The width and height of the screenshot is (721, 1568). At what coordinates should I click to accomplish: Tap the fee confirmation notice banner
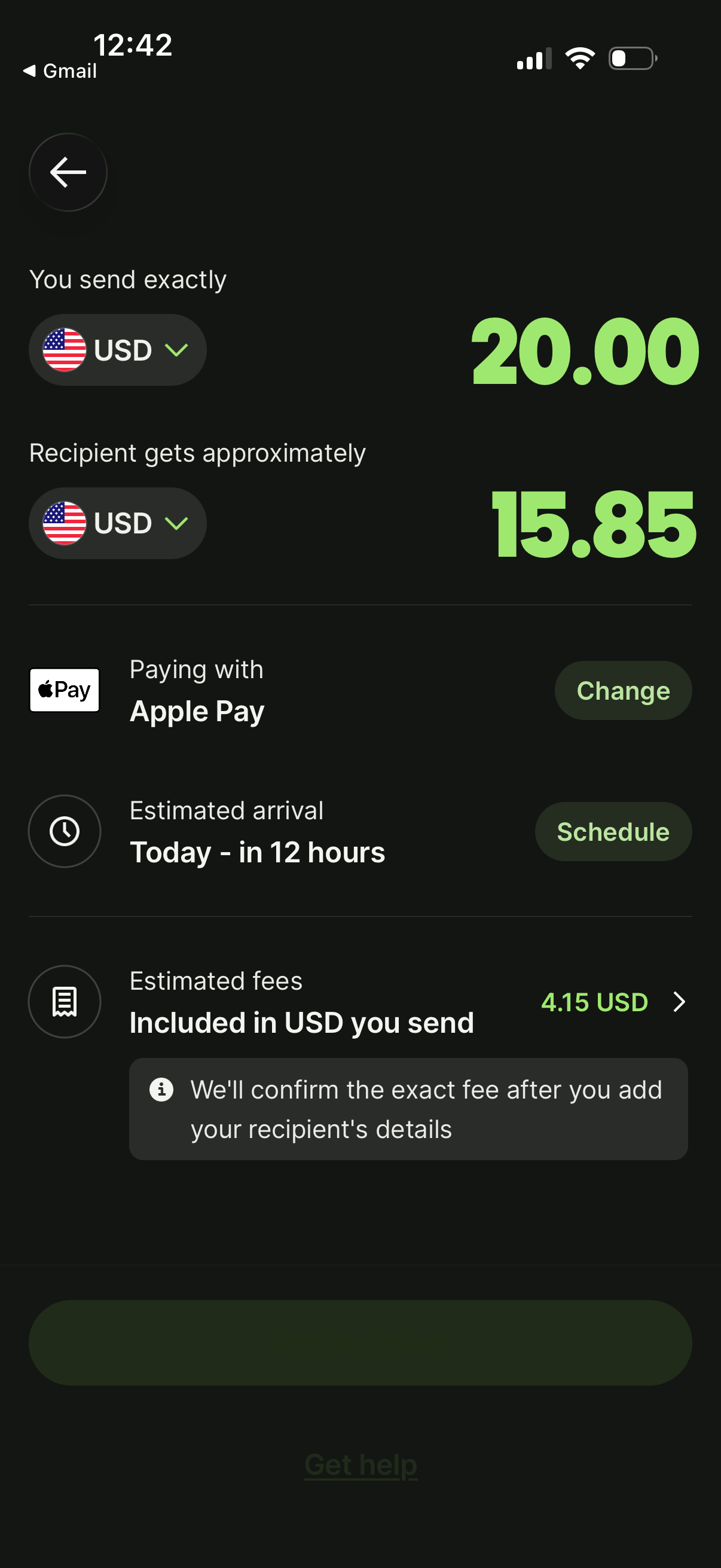[407, 1109]
